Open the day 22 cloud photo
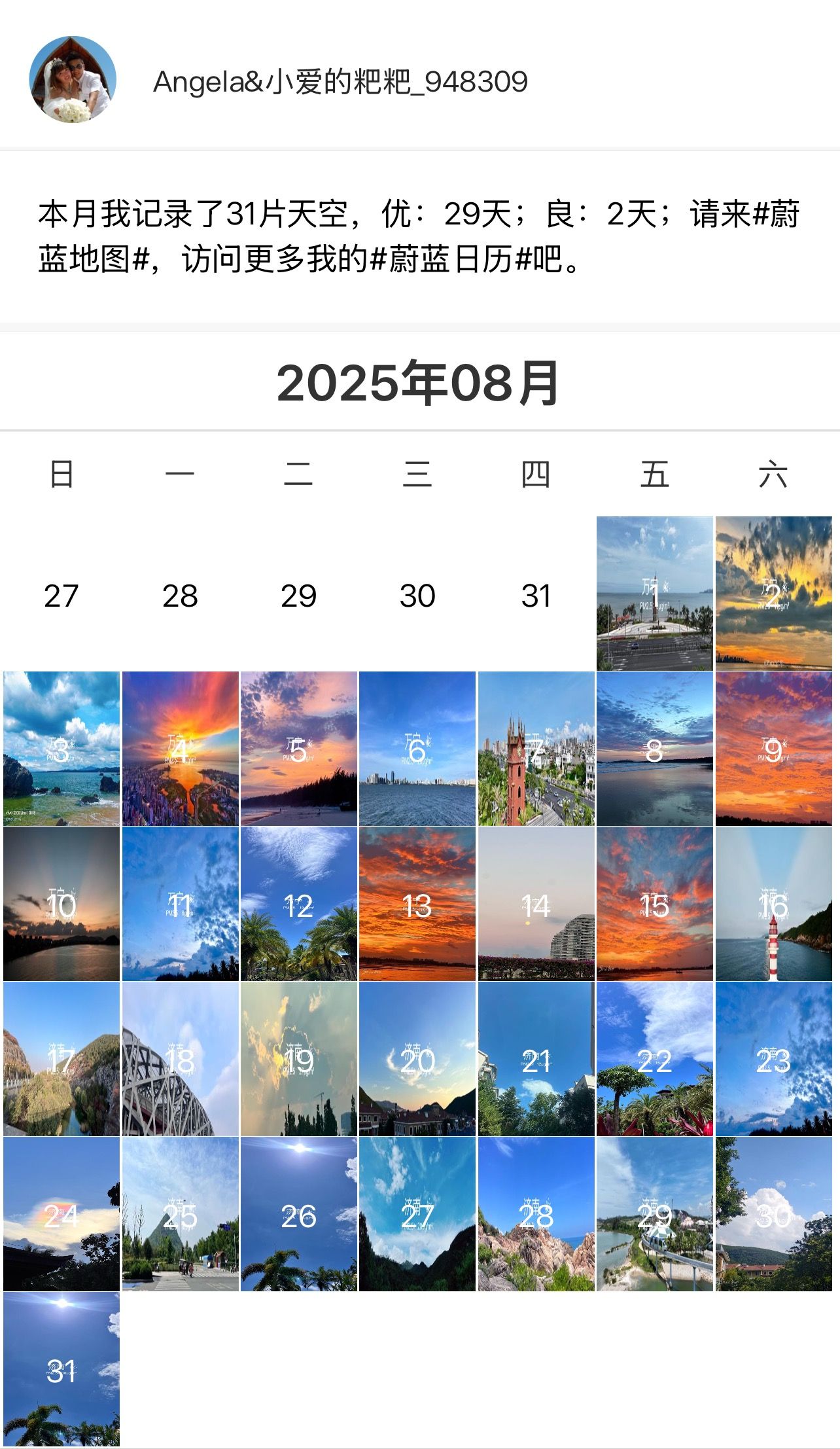 (654, 1058)
